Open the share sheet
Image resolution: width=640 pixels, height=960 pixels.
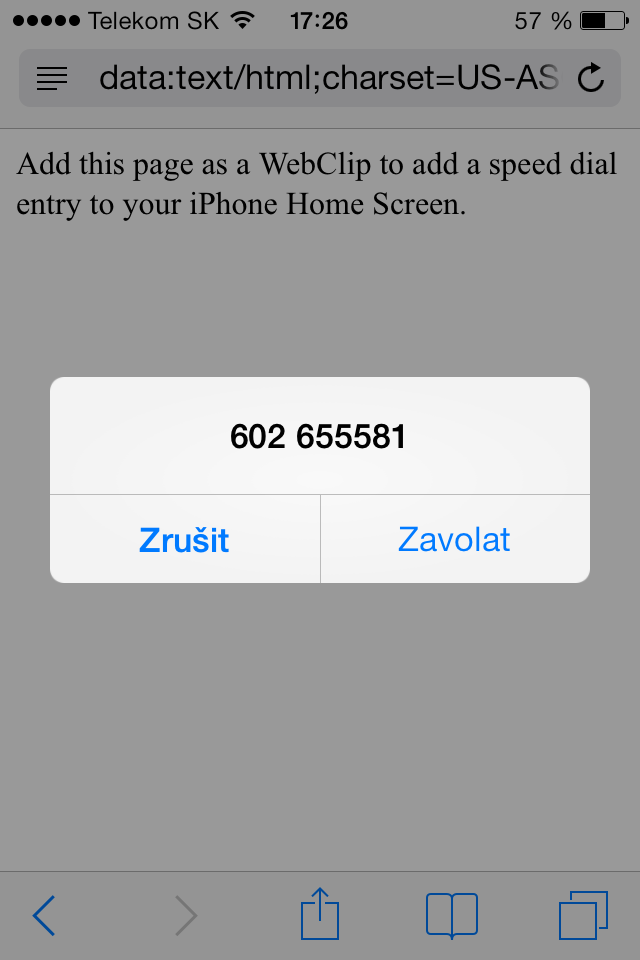(x=321, y=913)
